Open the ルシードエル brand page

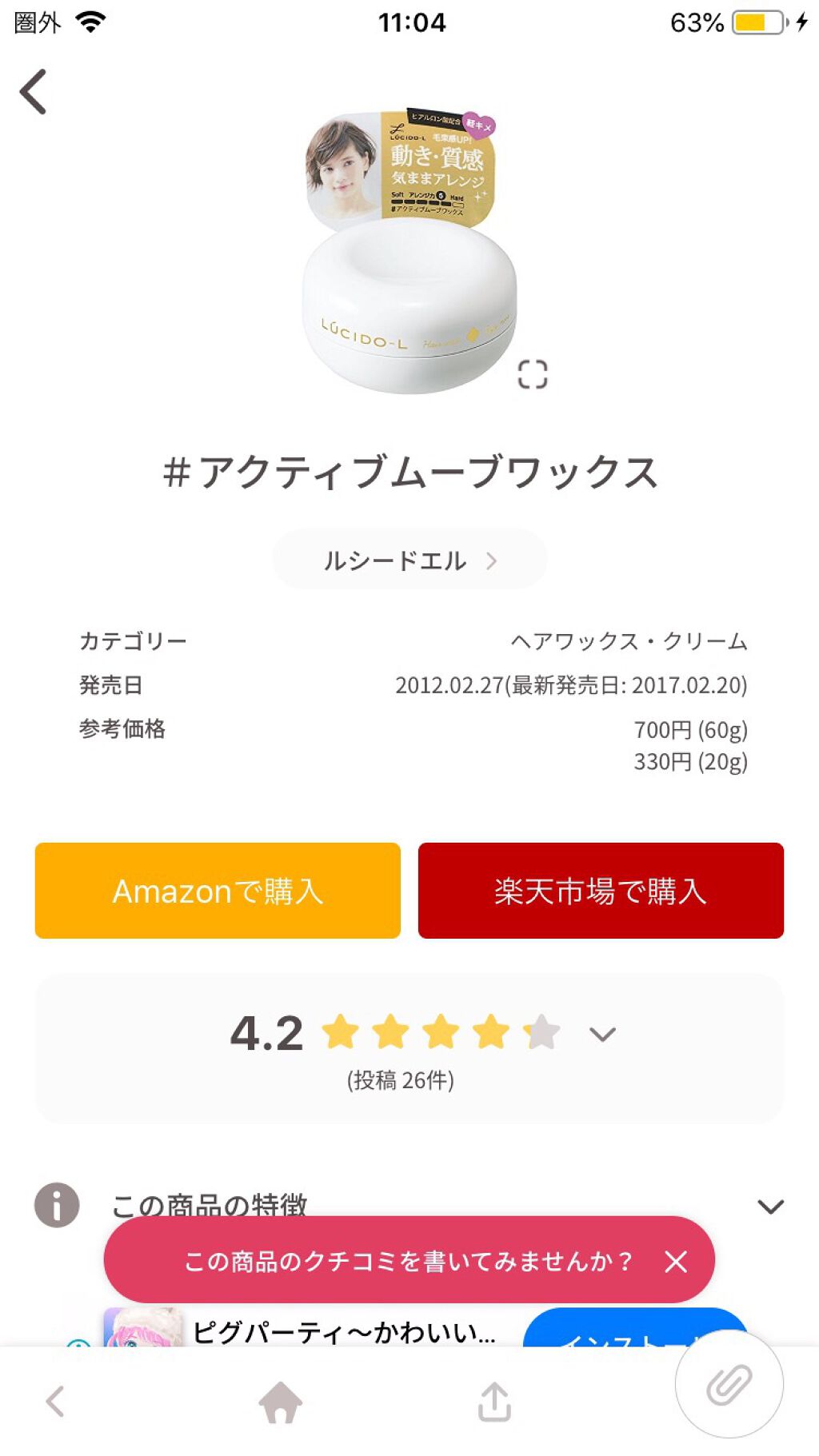pyautogui.click(x=409, y=560)
